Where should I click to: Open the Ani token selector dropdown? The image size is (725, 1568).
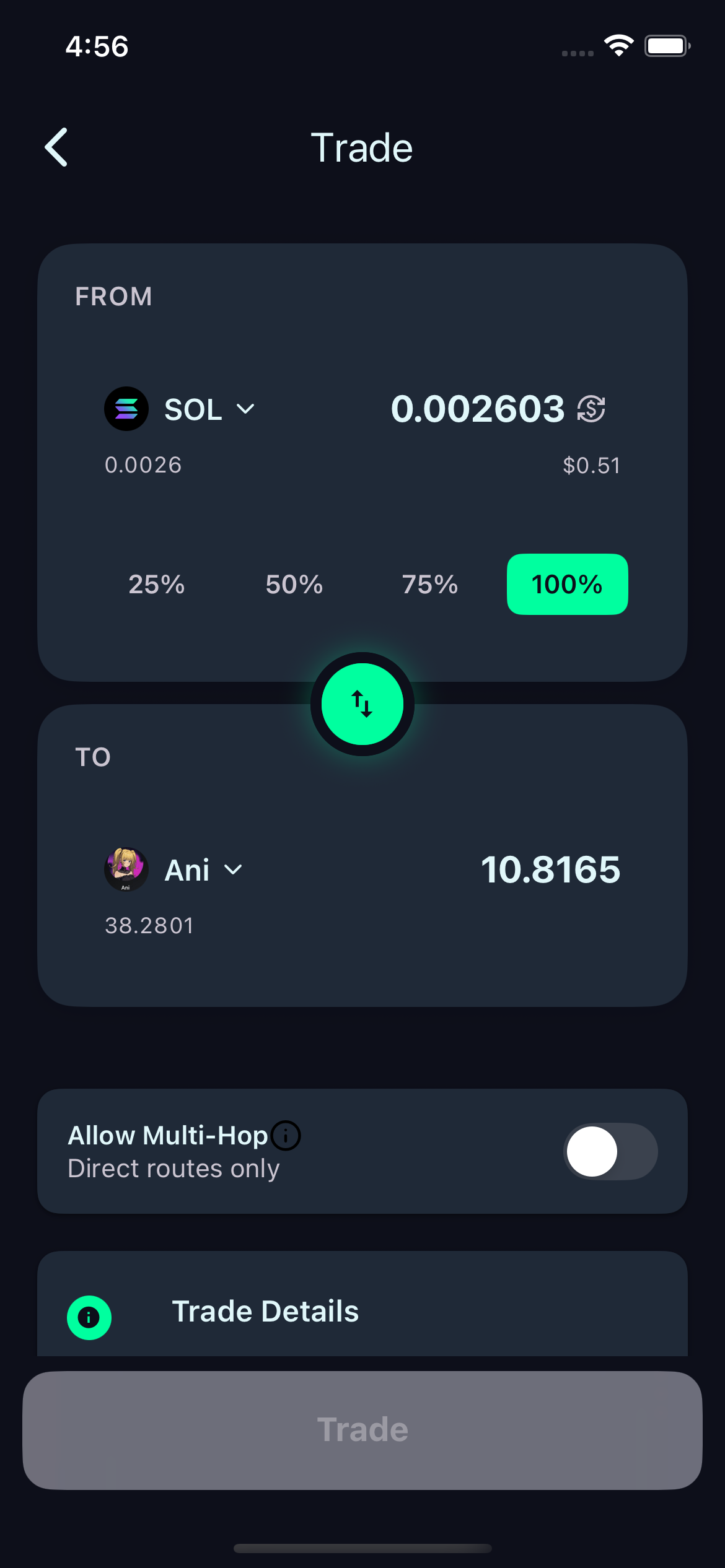(x=234, y=869)
